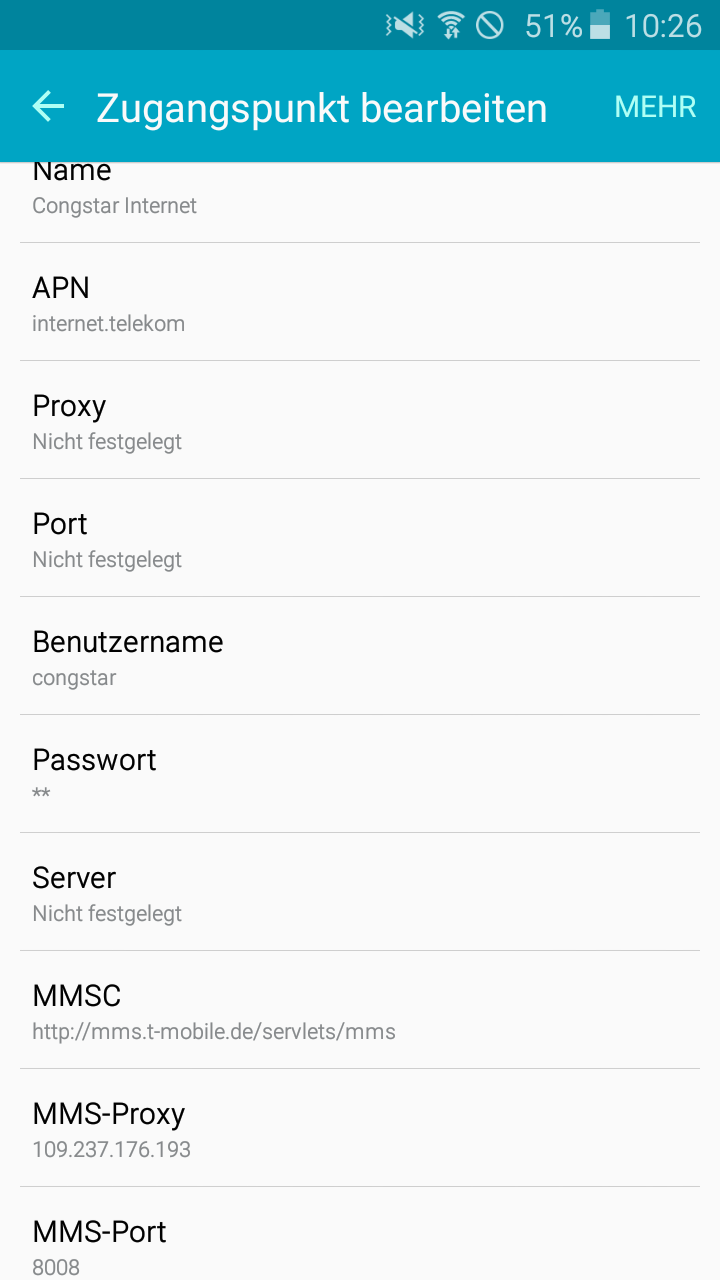This screenshot has width=720, height=1280.
Task: Open the MMSC URL setting
Action: tap(360, 1011)
